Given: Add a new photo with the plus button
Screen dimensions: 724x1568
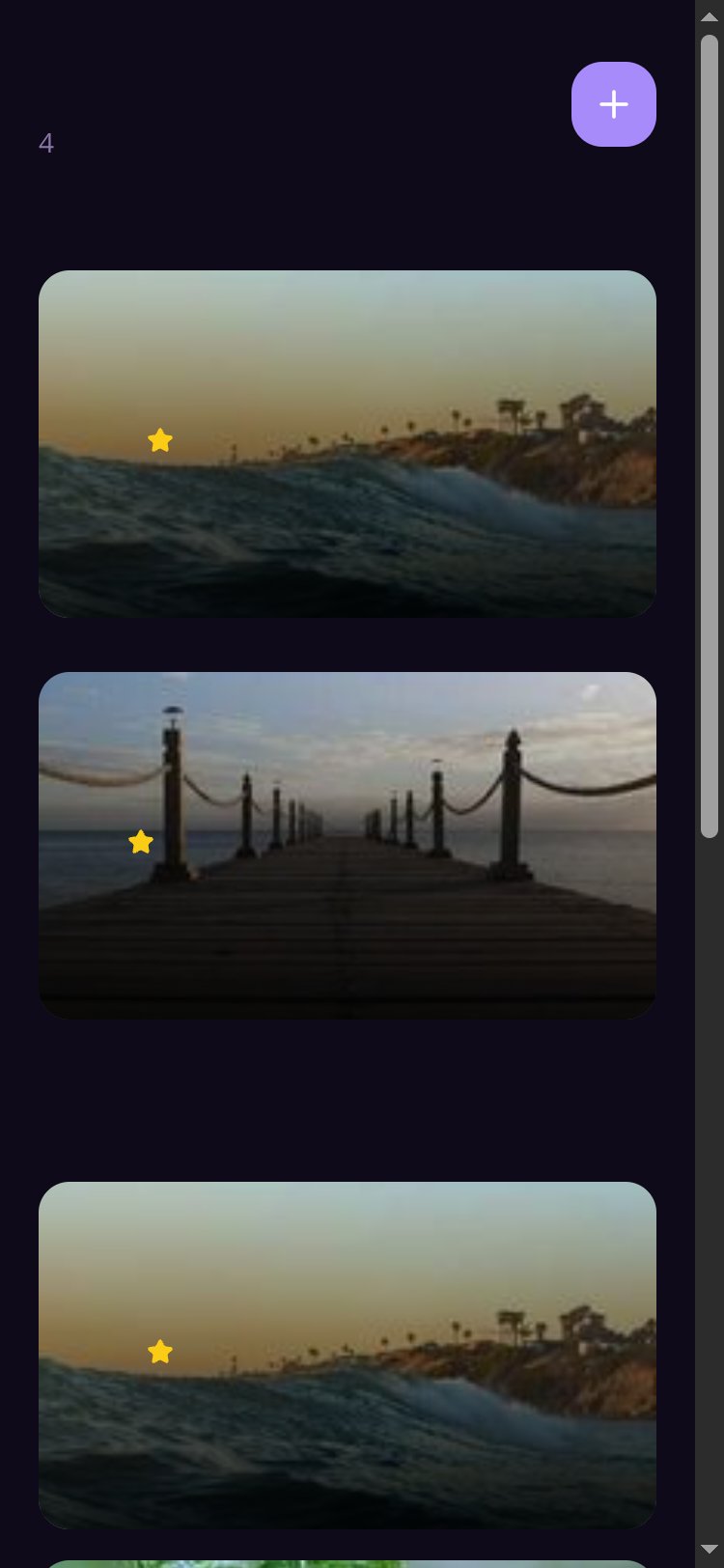Looking at the screenshot, I should (x=614, y=104).
